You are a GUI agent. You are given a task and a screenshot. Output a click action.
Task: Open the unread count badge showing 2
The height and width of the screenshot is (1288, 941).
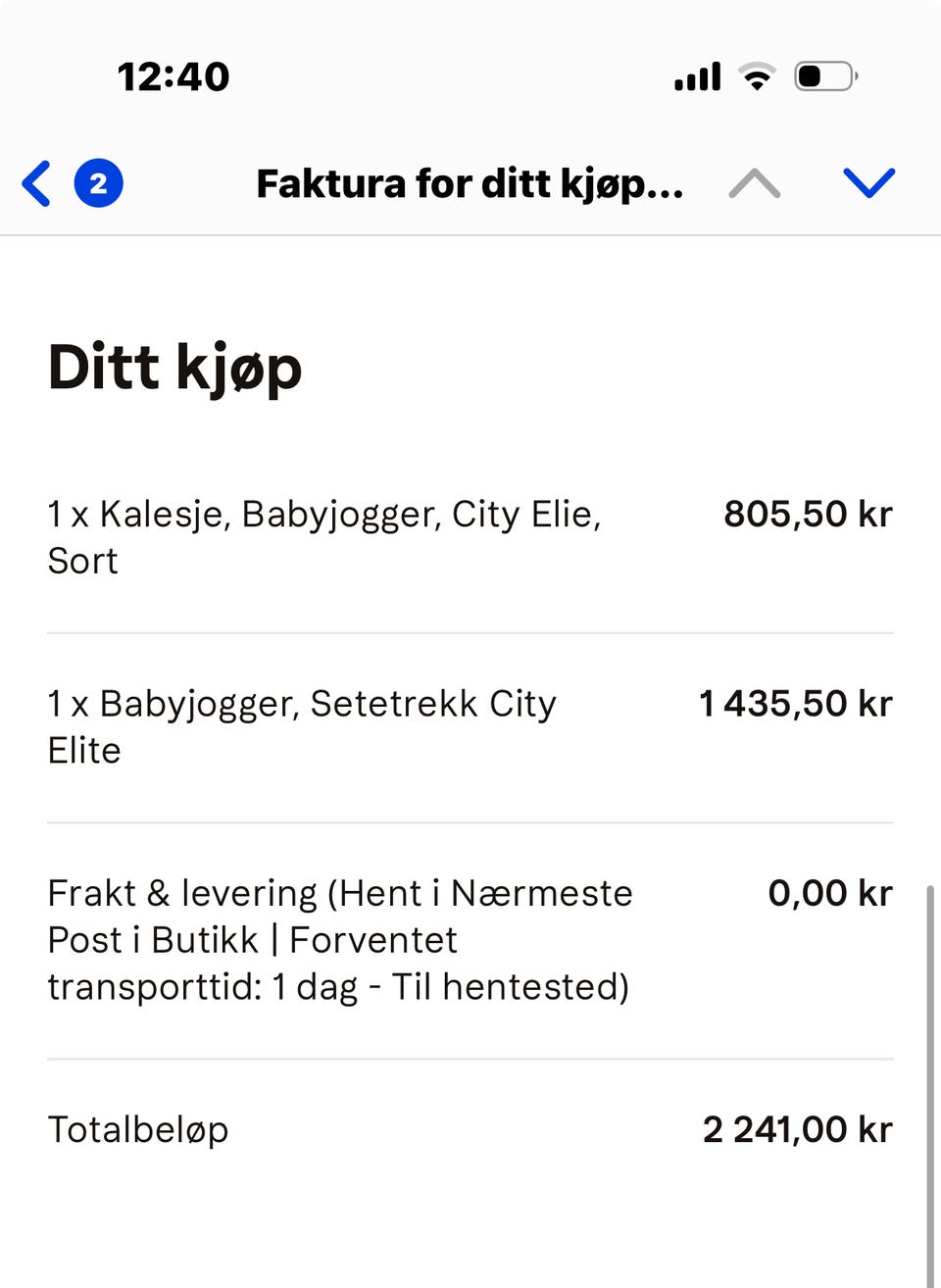(98, 183)
